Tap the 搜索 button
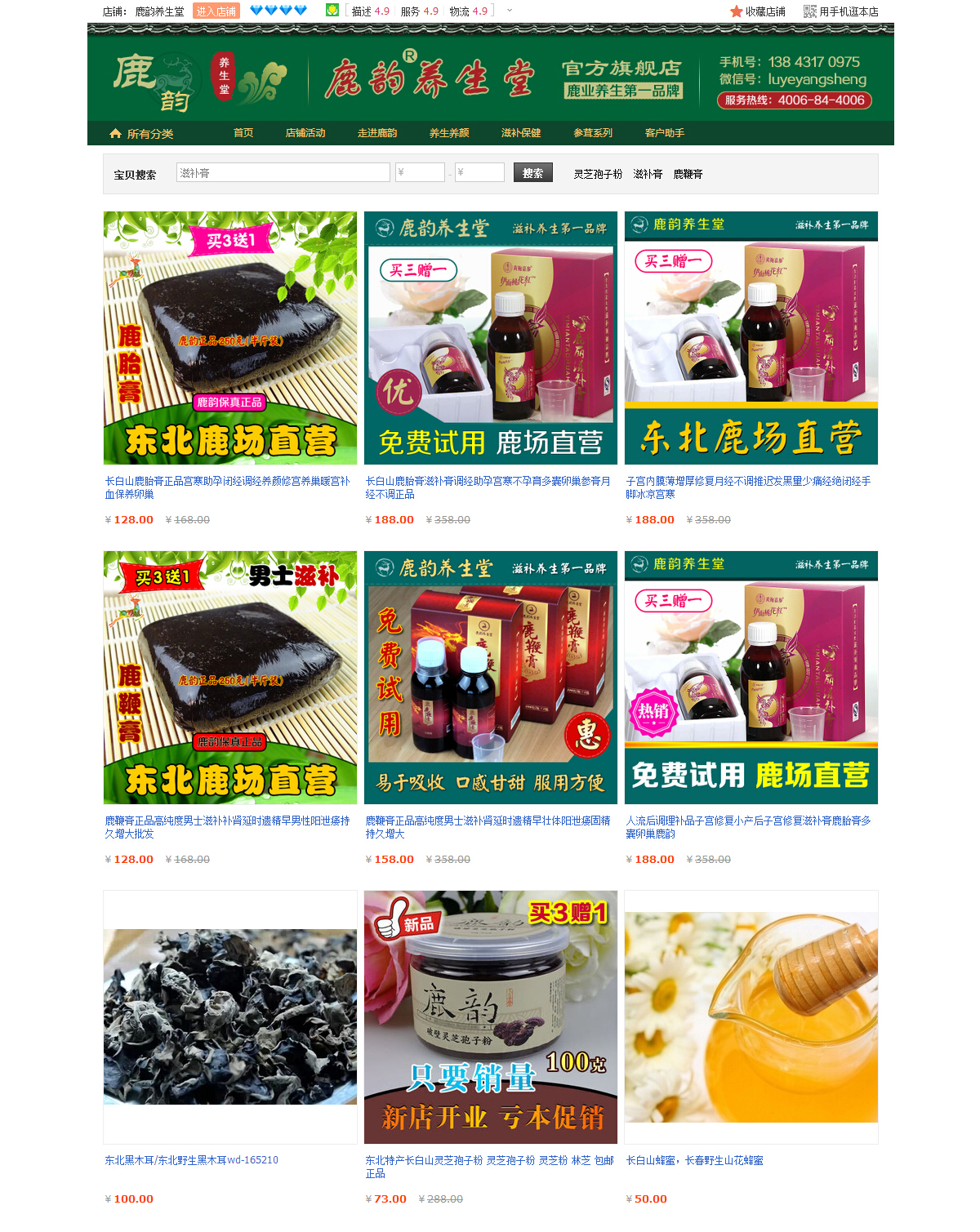Viewport: 980px width, 1232px height. click(532, 173)
